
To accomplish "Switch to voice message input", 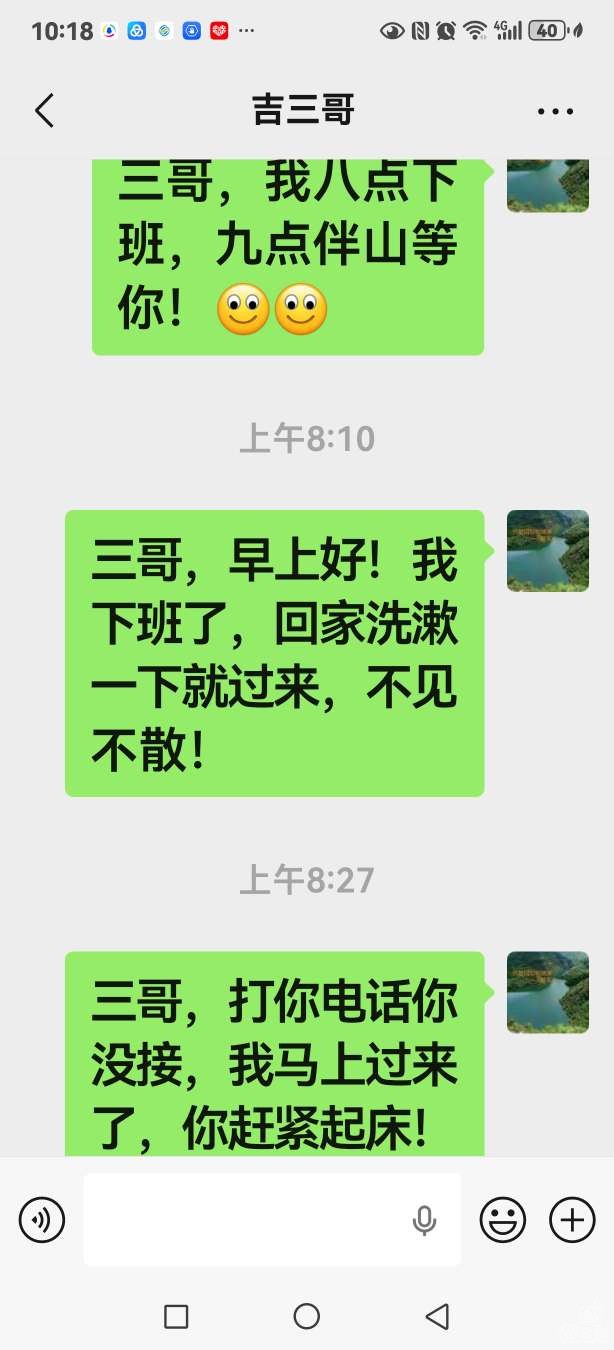I will [x=42, y=1220].
